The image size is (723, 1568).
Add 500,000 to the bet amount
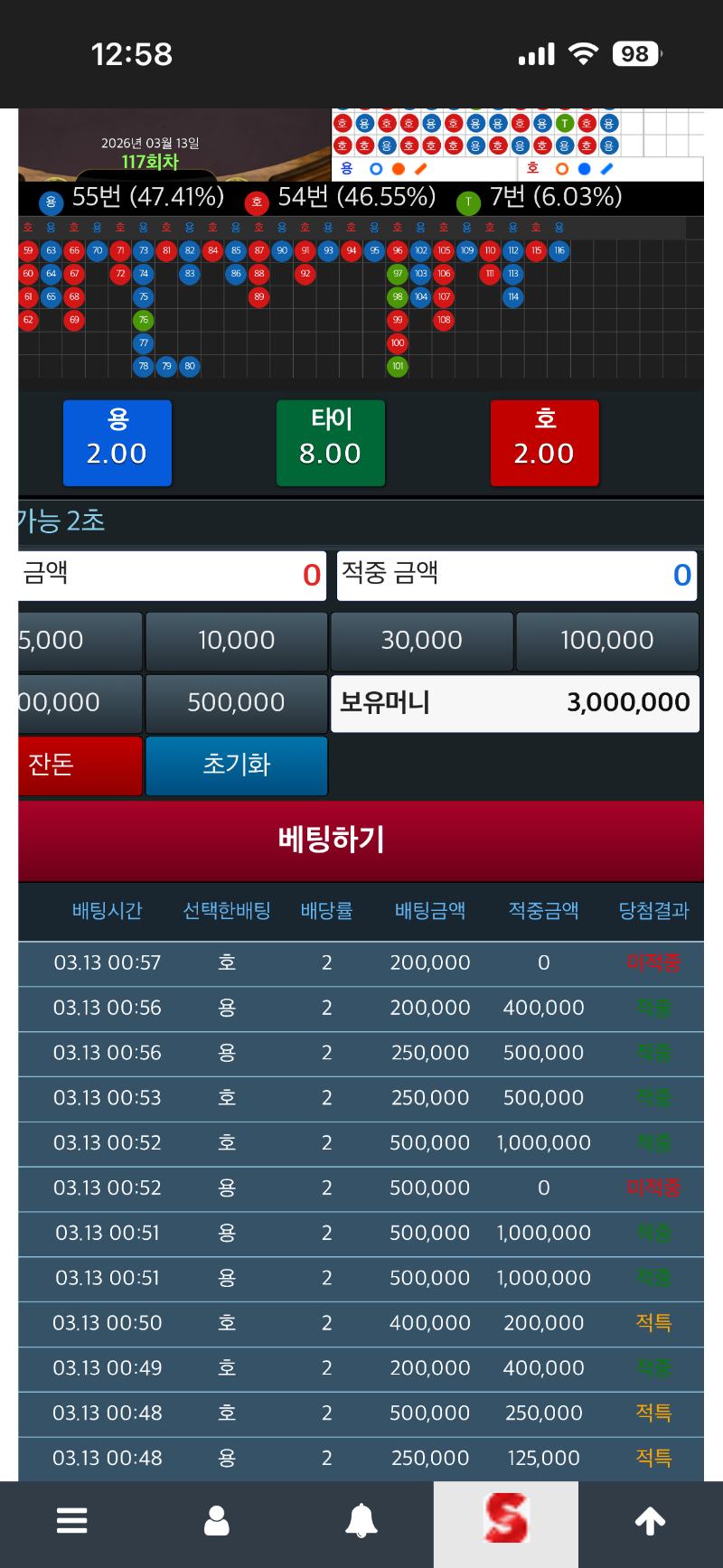point(236,703)
